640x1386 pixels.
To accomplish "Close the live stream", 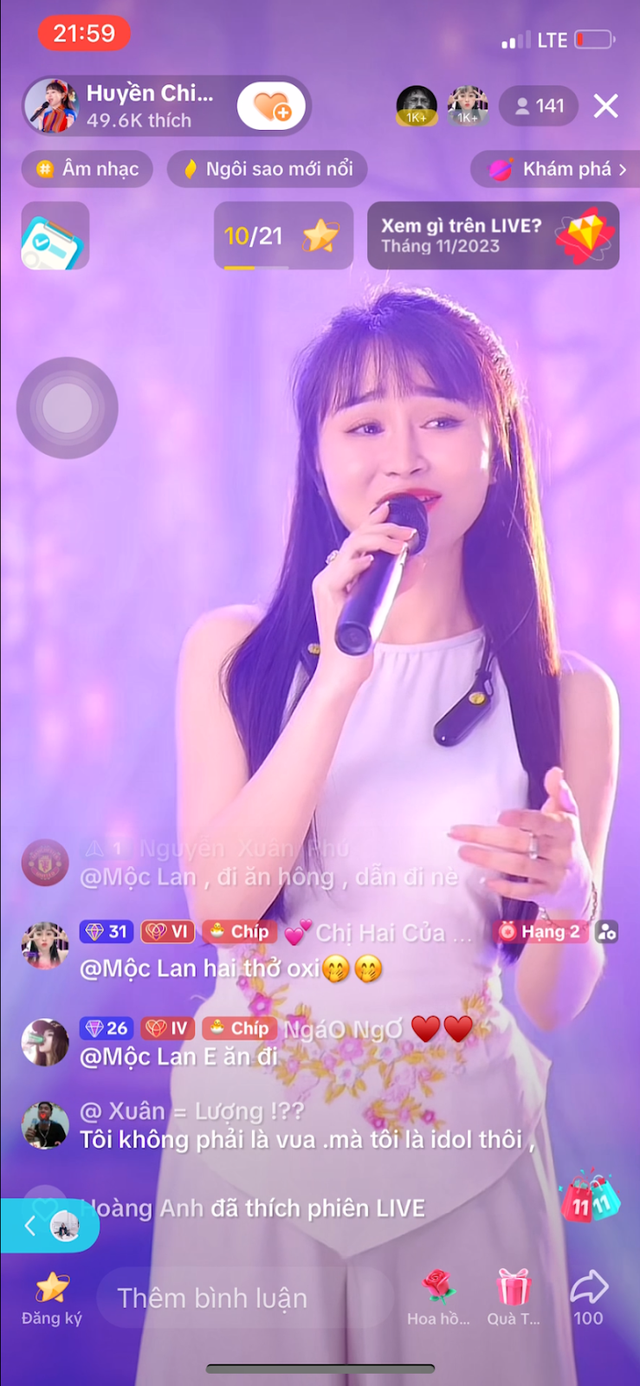I will (606, 106).
